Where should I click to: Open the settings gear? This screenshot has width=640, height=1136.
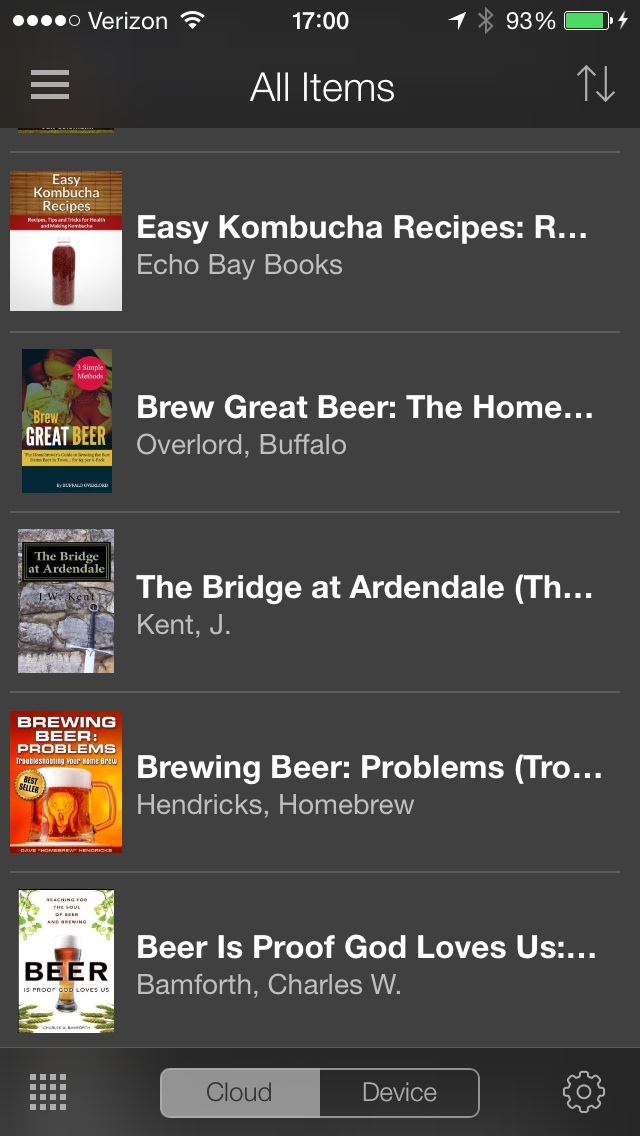pyautogui.click(x=584, y=1092)
